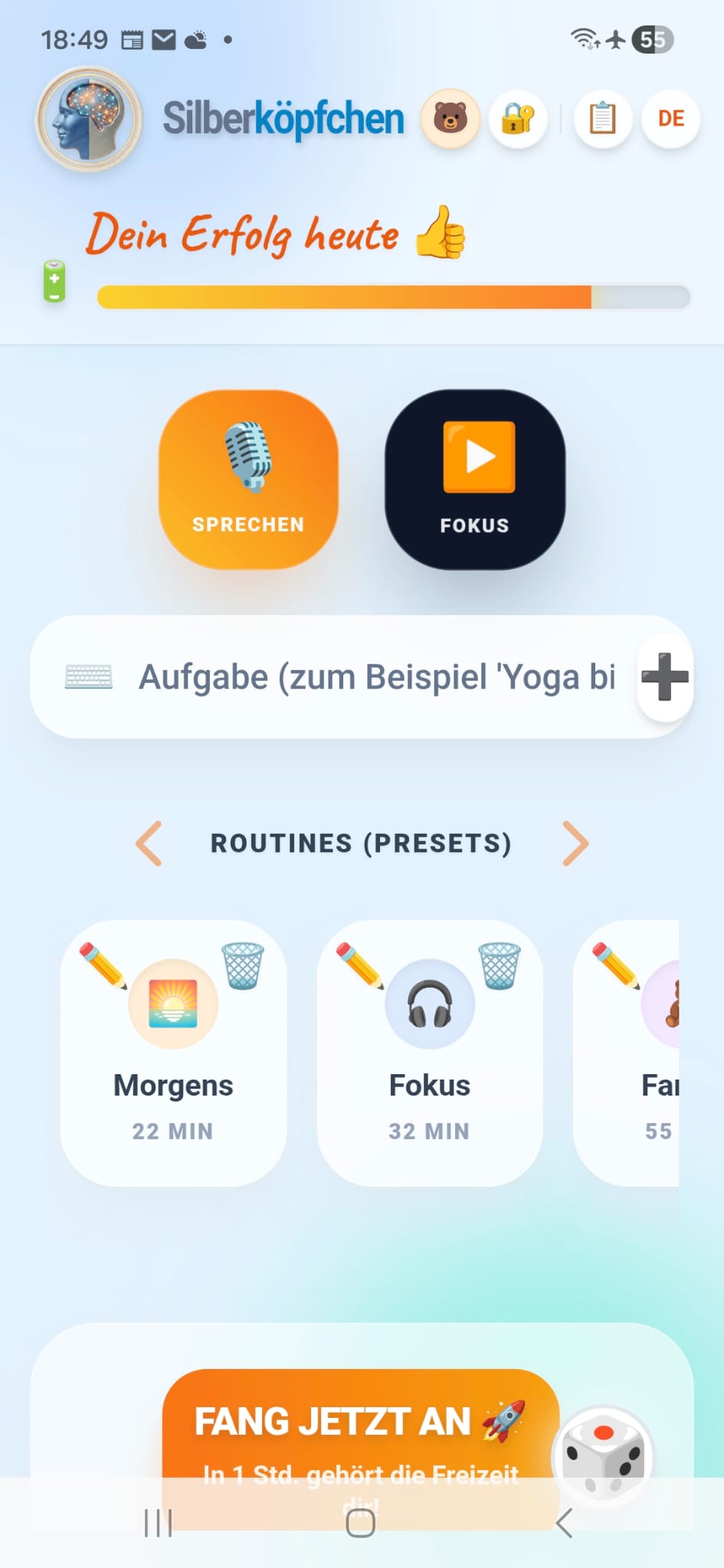724x1568 pixels.
Task: Delete the Fokus routine preset
Action: [x=500, y=965]
